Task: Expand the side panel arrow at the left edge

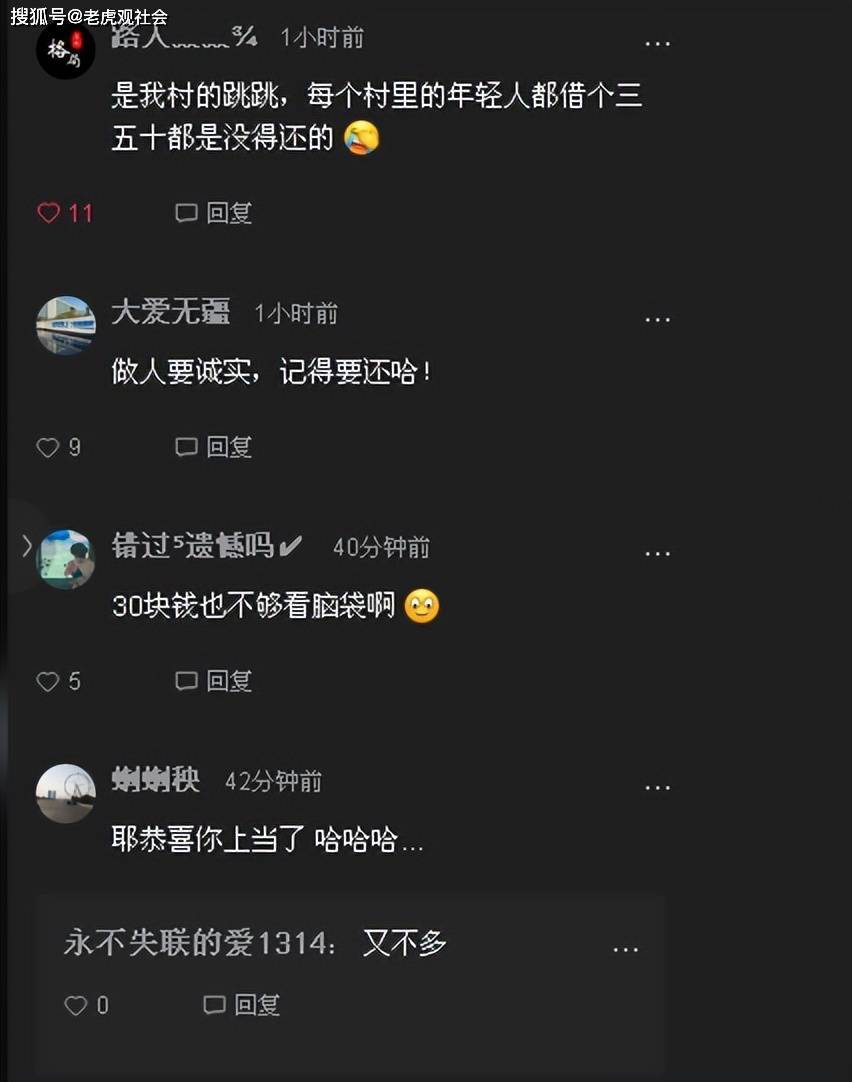Action: coord(27,545)
